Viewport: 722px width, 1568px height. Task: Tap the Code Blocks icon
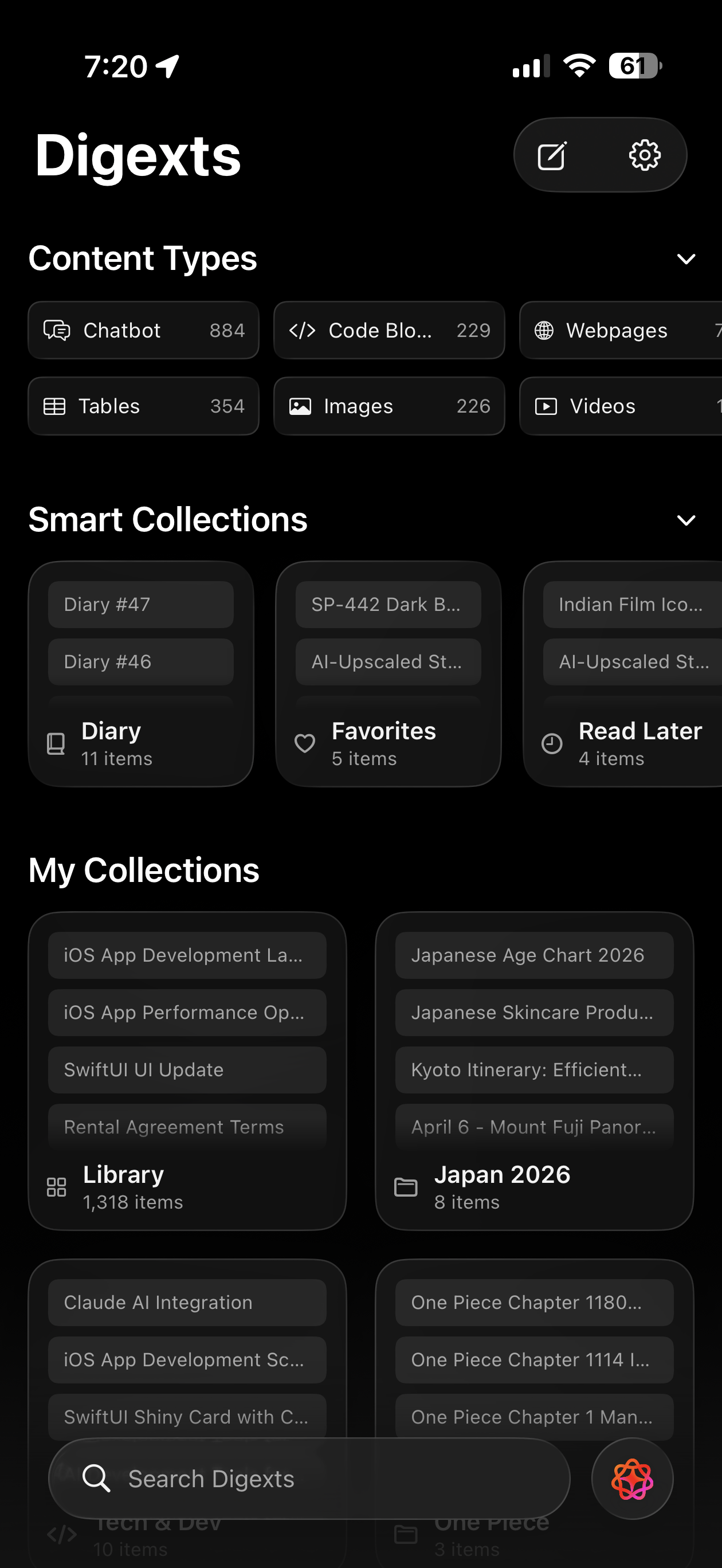click(303, 331)
